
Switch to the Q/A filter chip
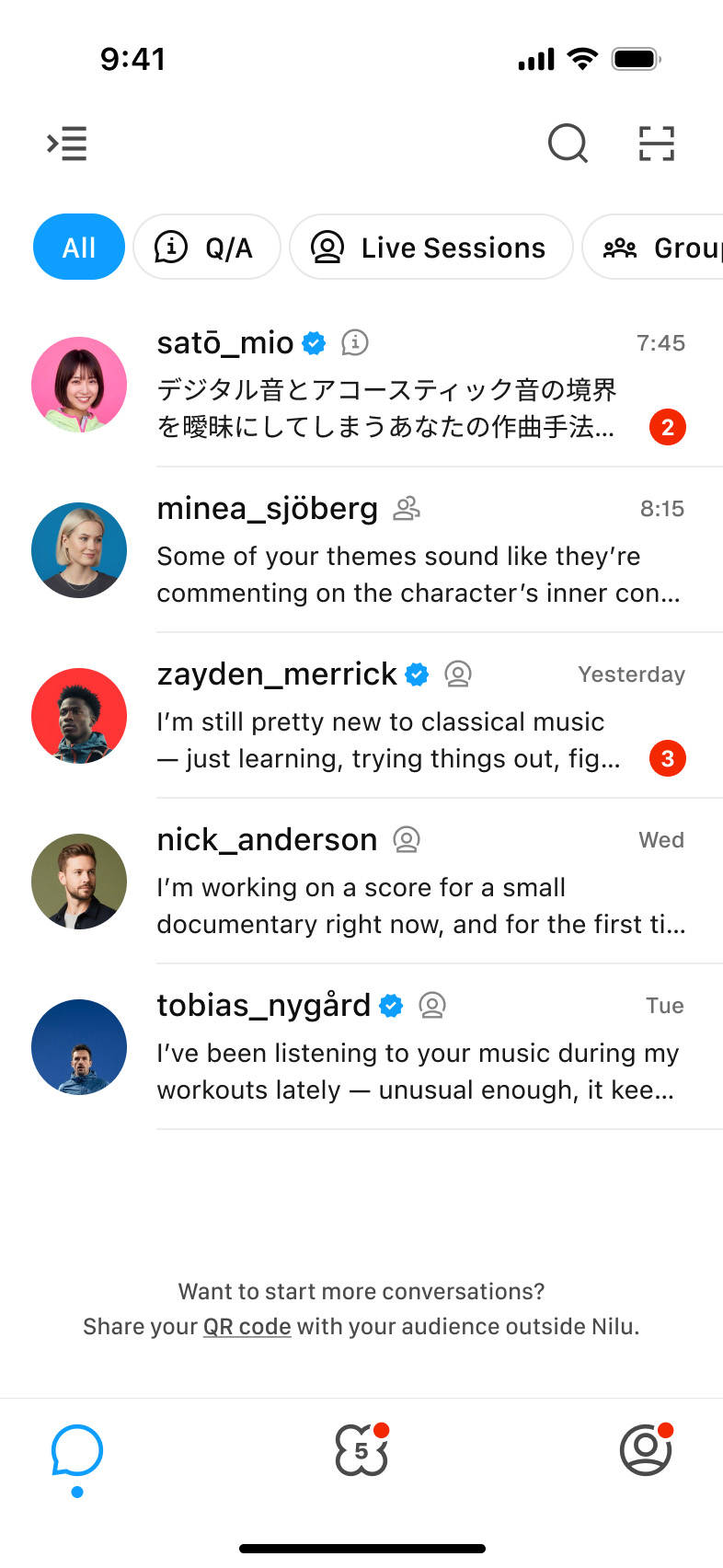tap(207, 247)
